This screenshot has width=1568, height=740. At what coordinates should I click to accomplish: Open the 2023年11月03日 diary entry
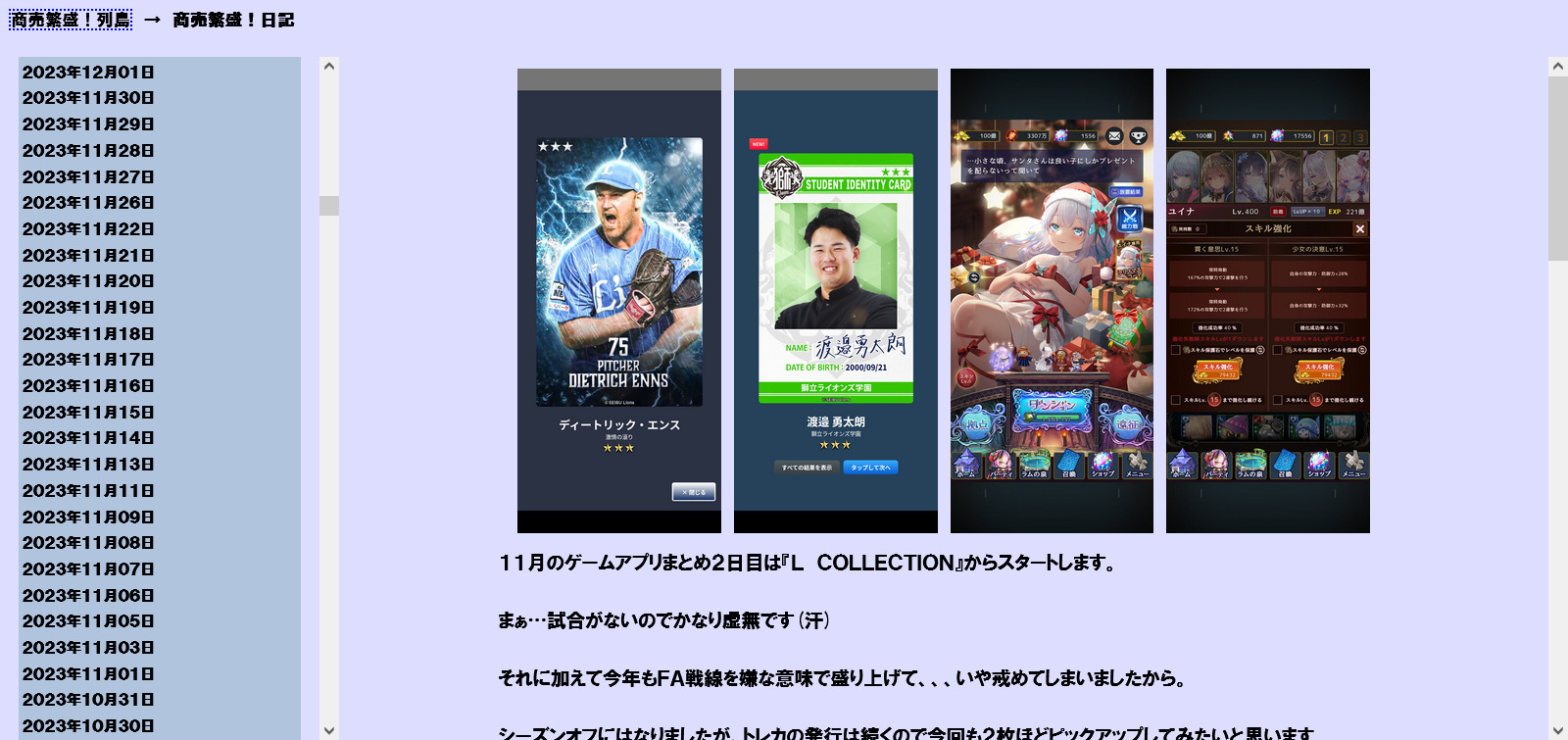pos(88,648)
